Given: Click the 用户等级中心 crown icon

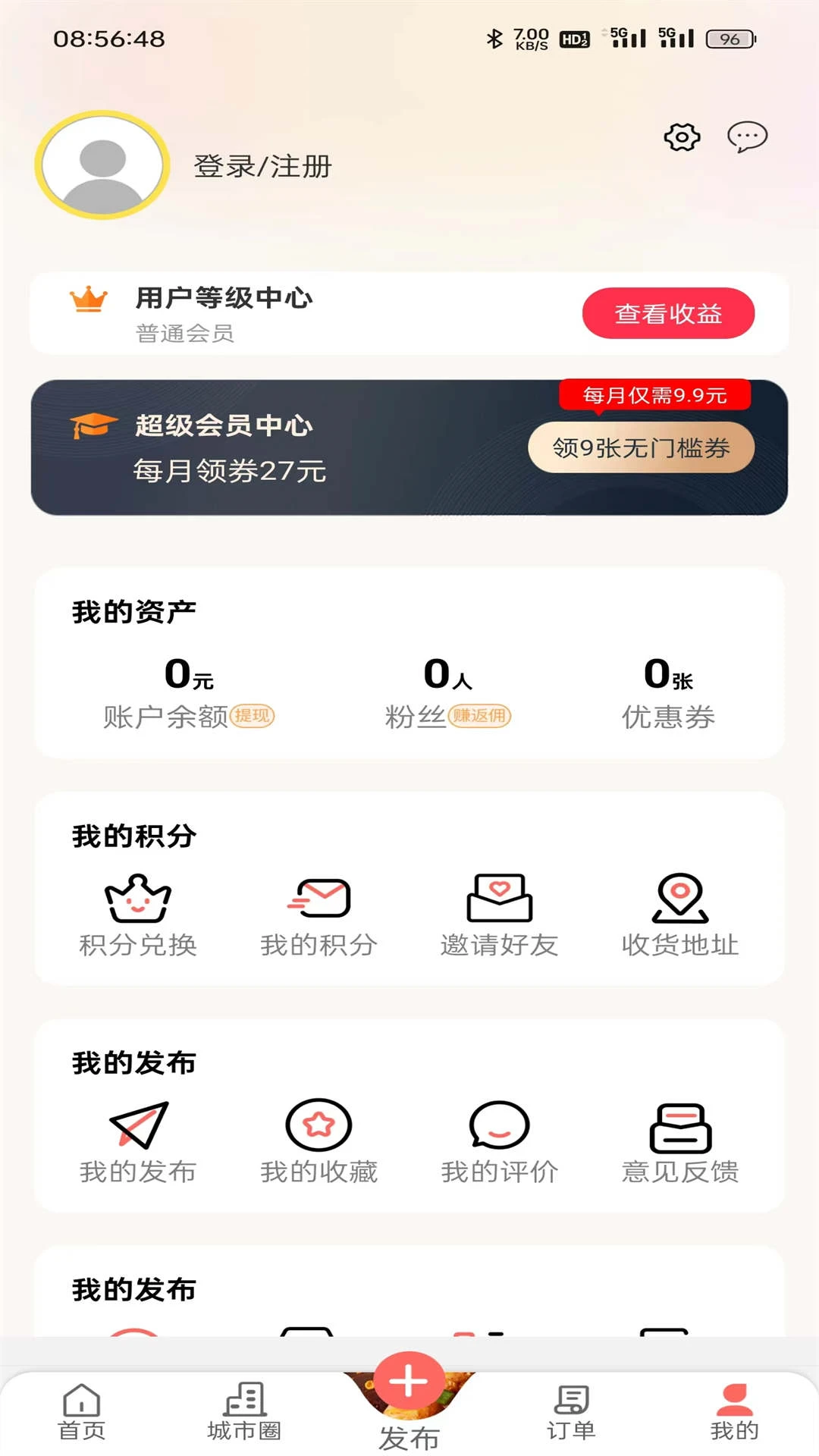Looking at the screenshot, I should 89,299.
